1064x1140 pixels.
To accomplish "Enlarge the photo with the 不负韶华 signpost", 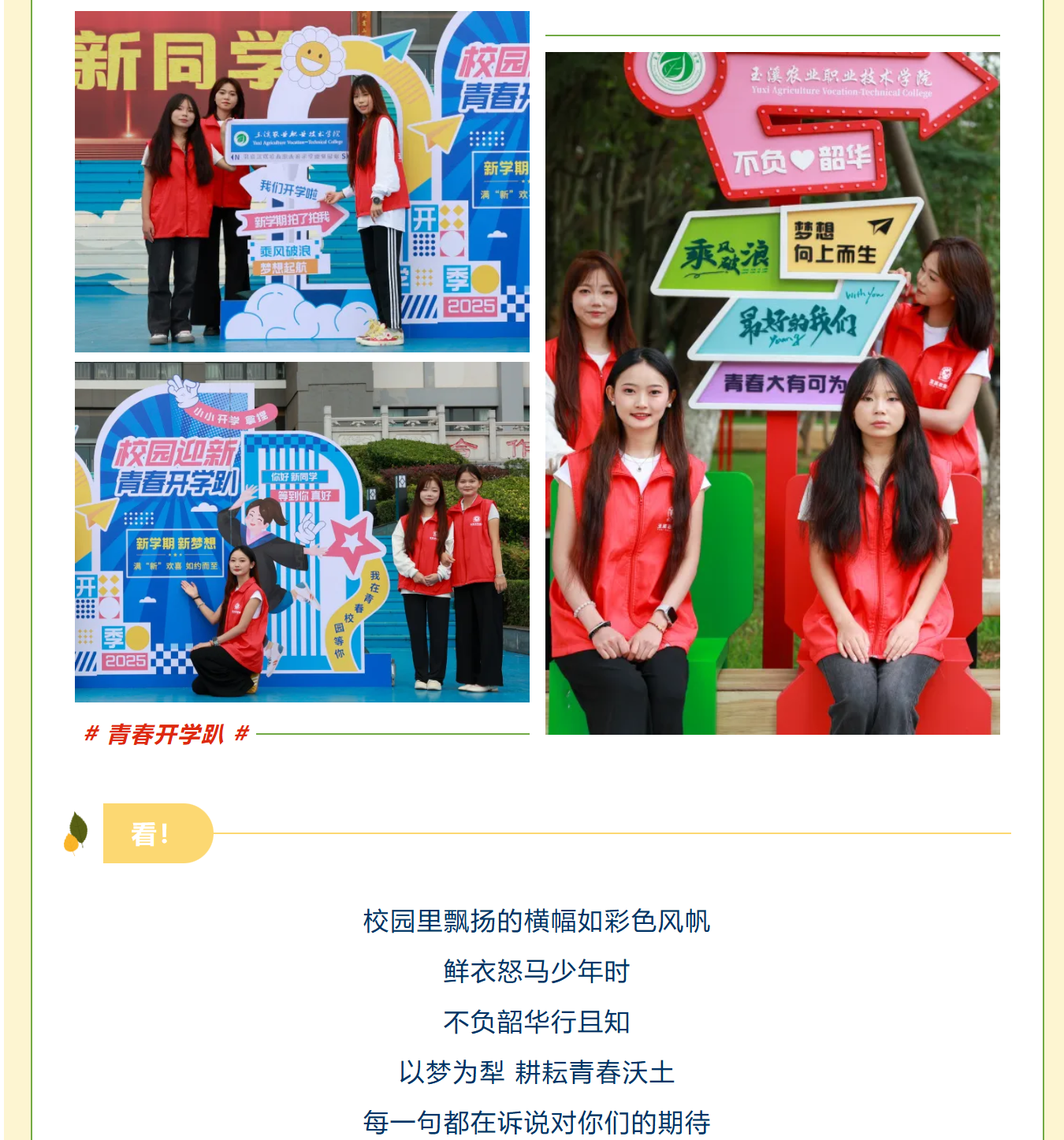I will [772, 393].
